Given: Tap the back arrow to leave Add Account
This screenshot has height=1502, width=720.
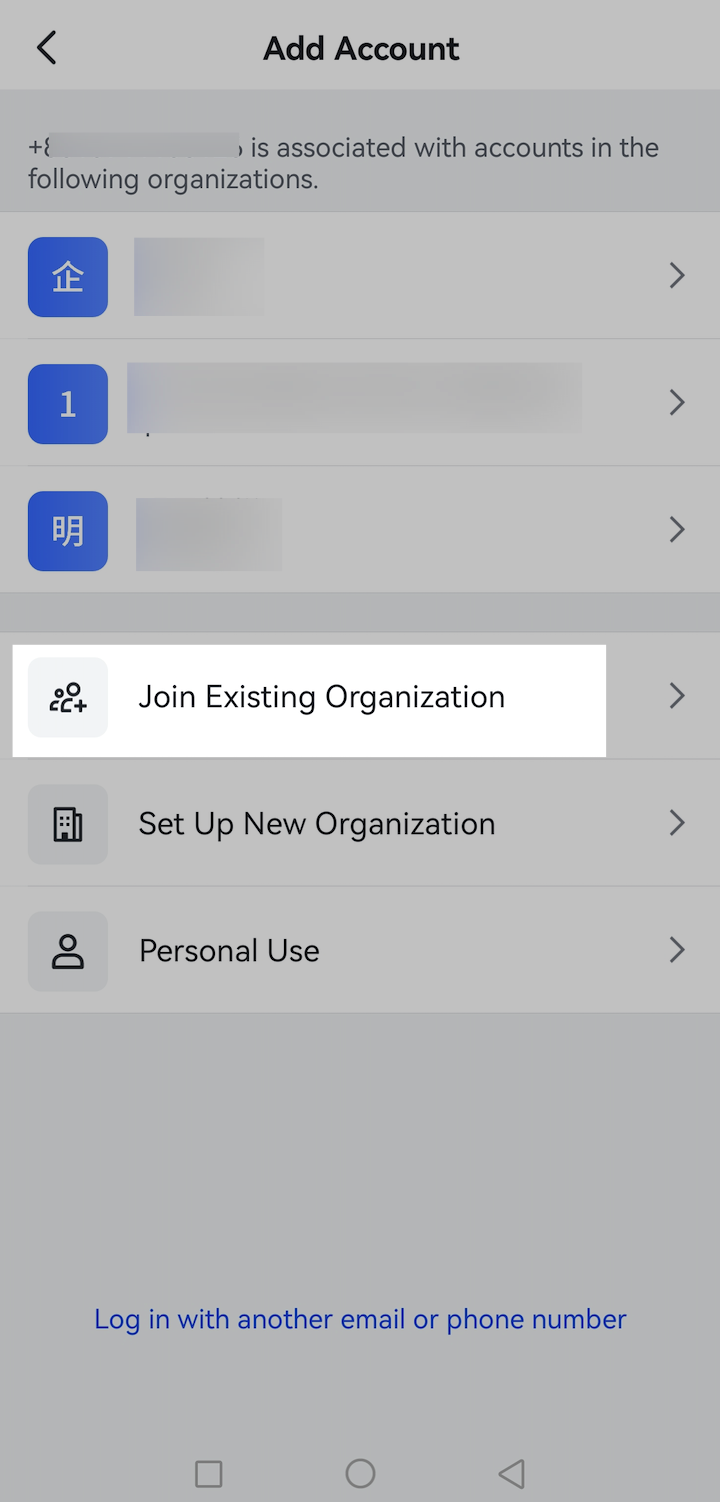Looking at the screenshot, I should point(45,47).
